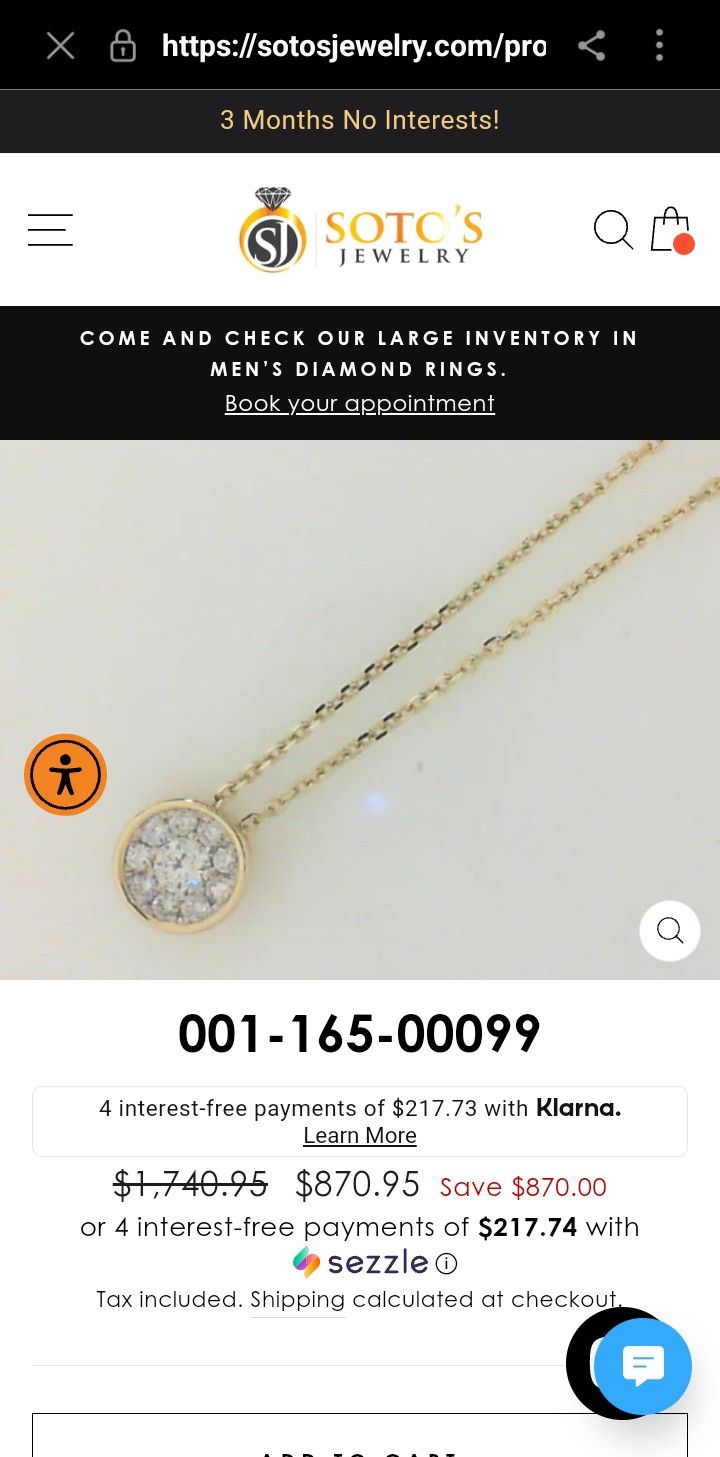Tap the page URL address bar

click(354, 45)
